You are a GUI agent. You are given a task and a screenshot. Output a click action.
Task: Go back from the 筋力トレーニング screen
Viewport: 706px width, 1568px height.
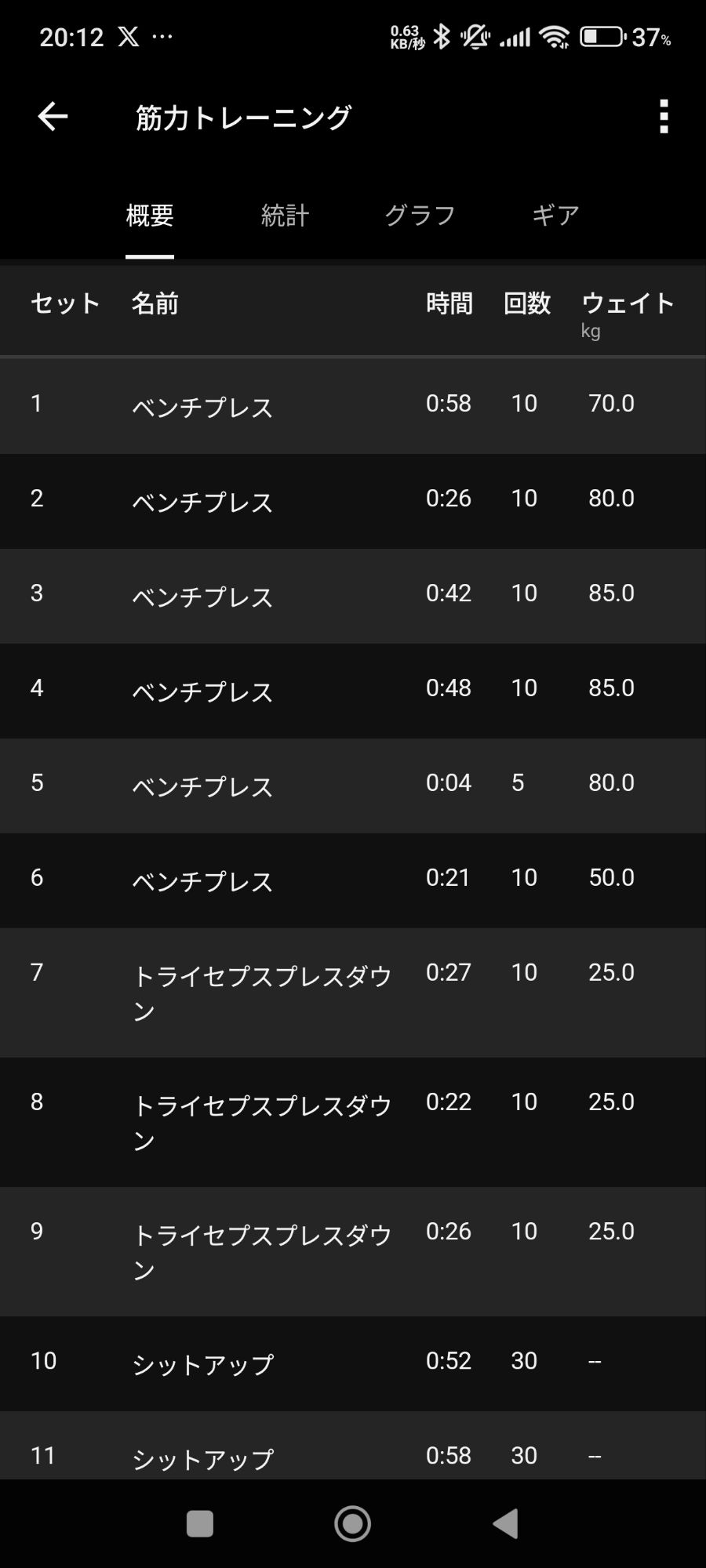[x=53, y=117]
